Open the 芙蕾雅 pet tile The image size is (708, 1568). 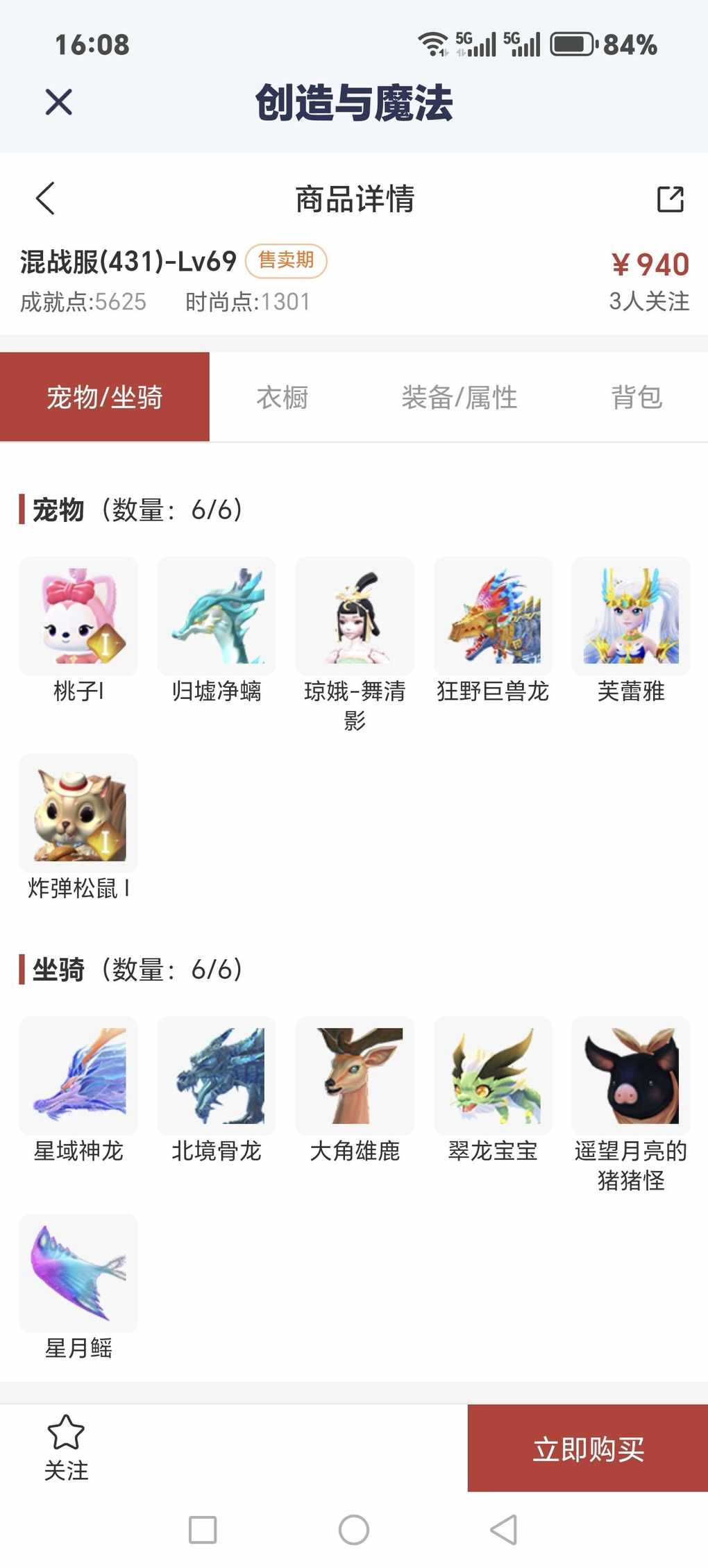631,616
